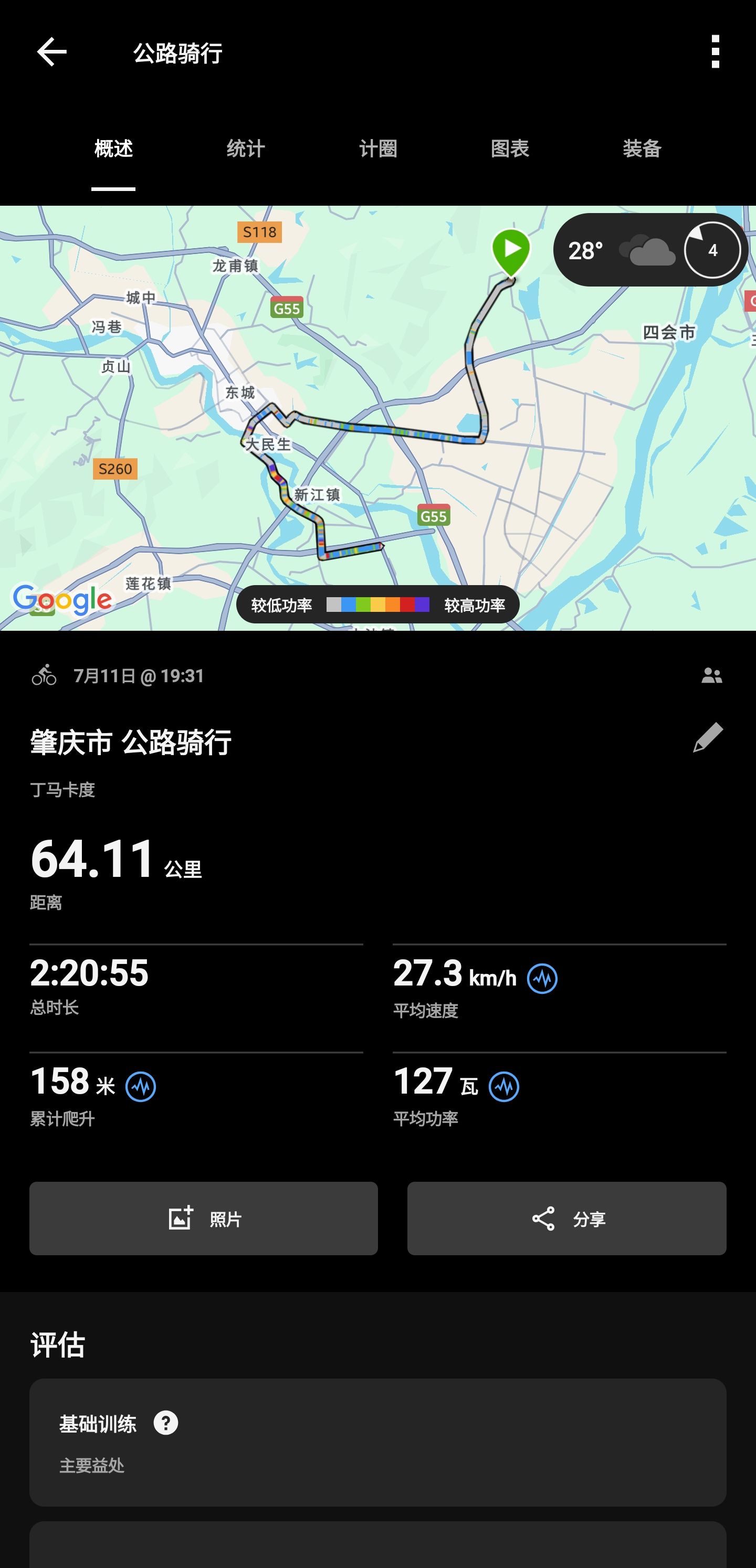The height and width of the screenshot is (1568, 756).
Task: Open the three-dot overflow menu
Action: [x=715, y=52]
